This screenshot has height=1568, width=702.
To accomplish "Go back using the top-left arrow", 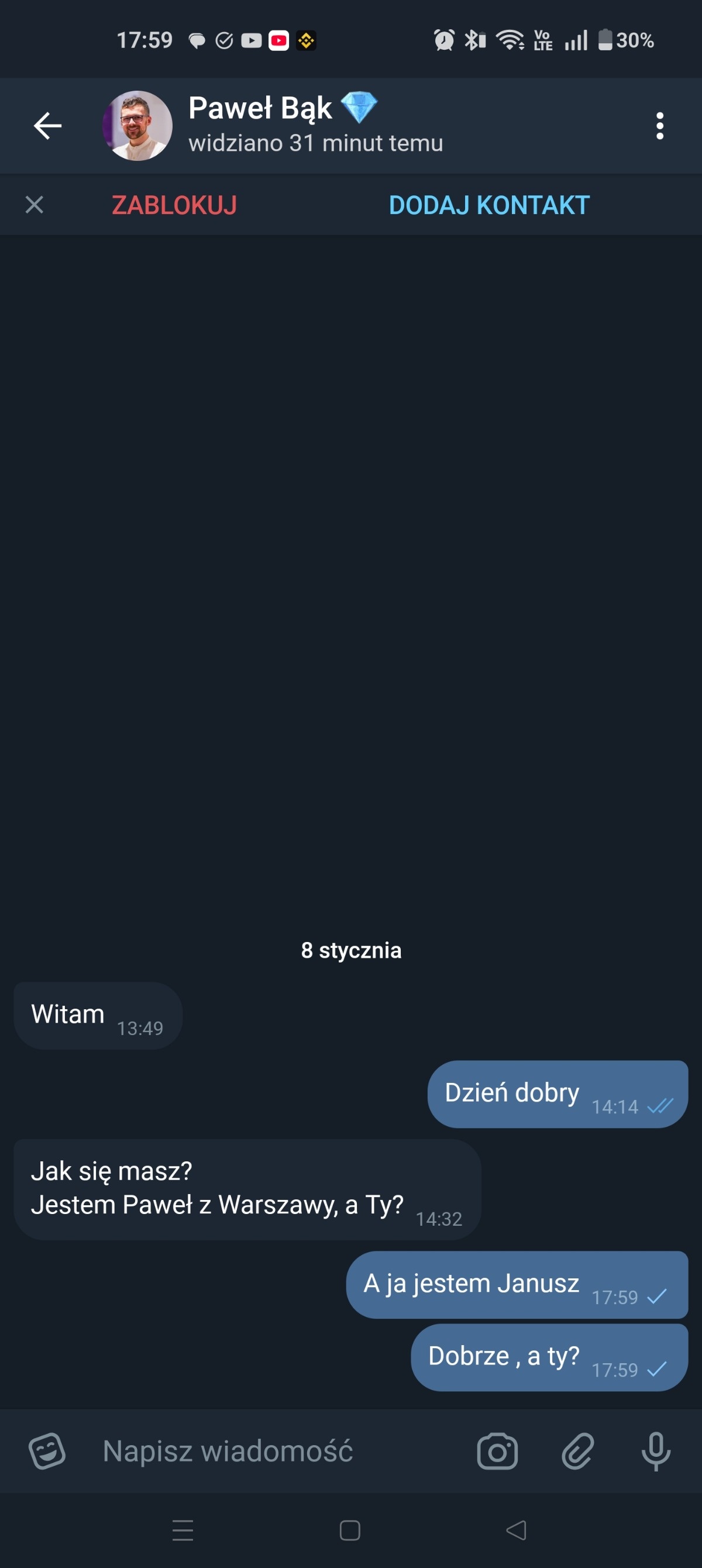I will [x=47, y=126].
